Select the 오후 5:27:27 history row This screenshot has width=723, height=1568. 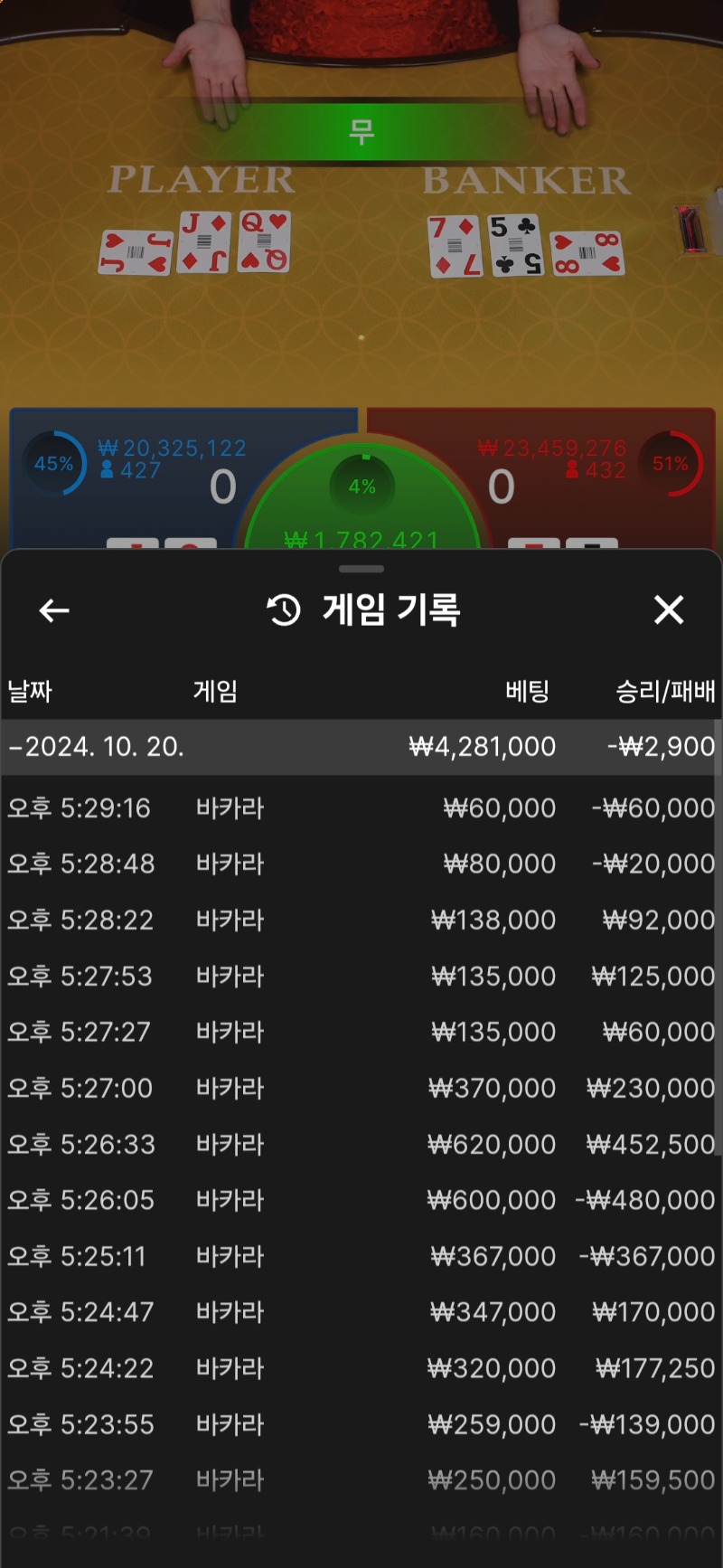(x=361, y=1032)
